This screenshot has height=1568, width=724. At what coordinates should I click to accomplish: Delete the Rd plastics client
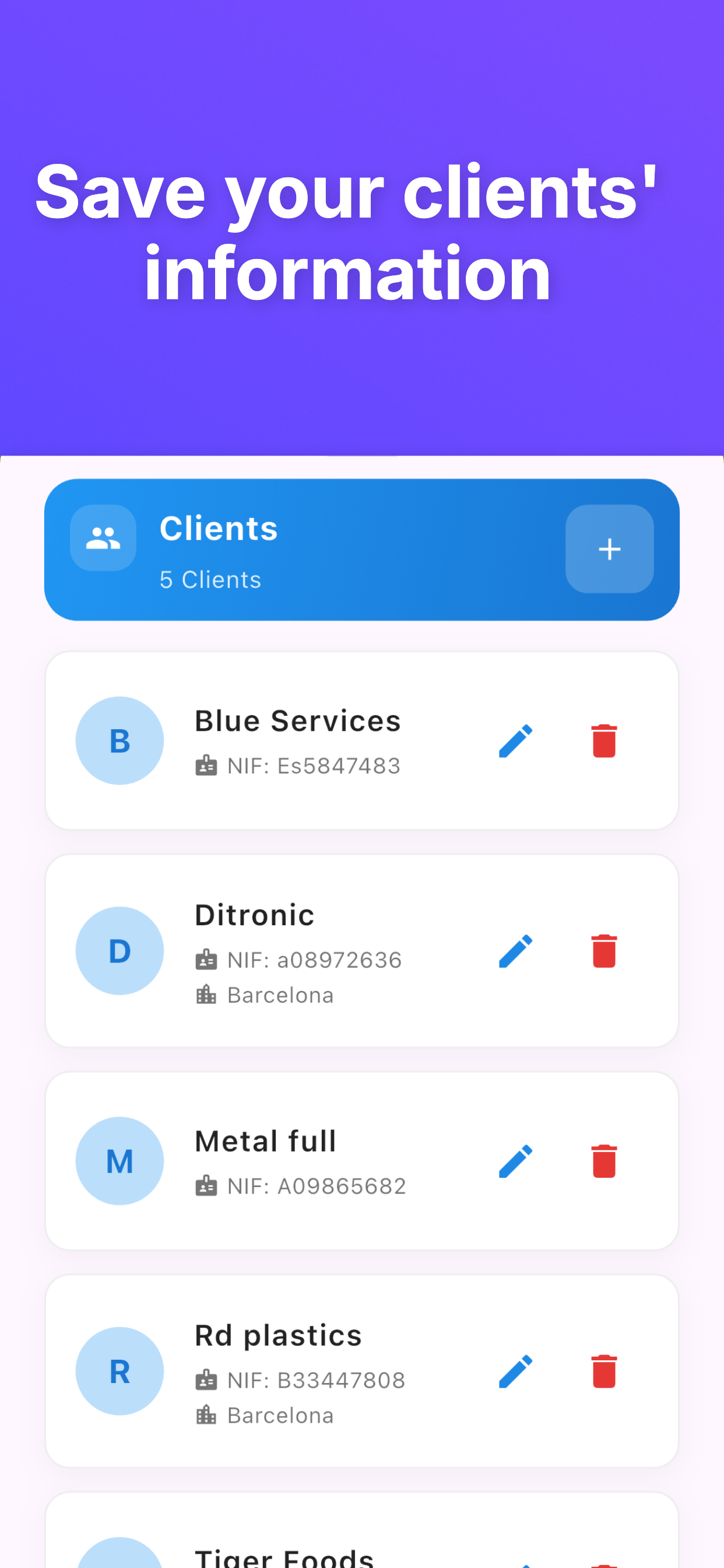pyautogui.click(x=603, y=1371)
